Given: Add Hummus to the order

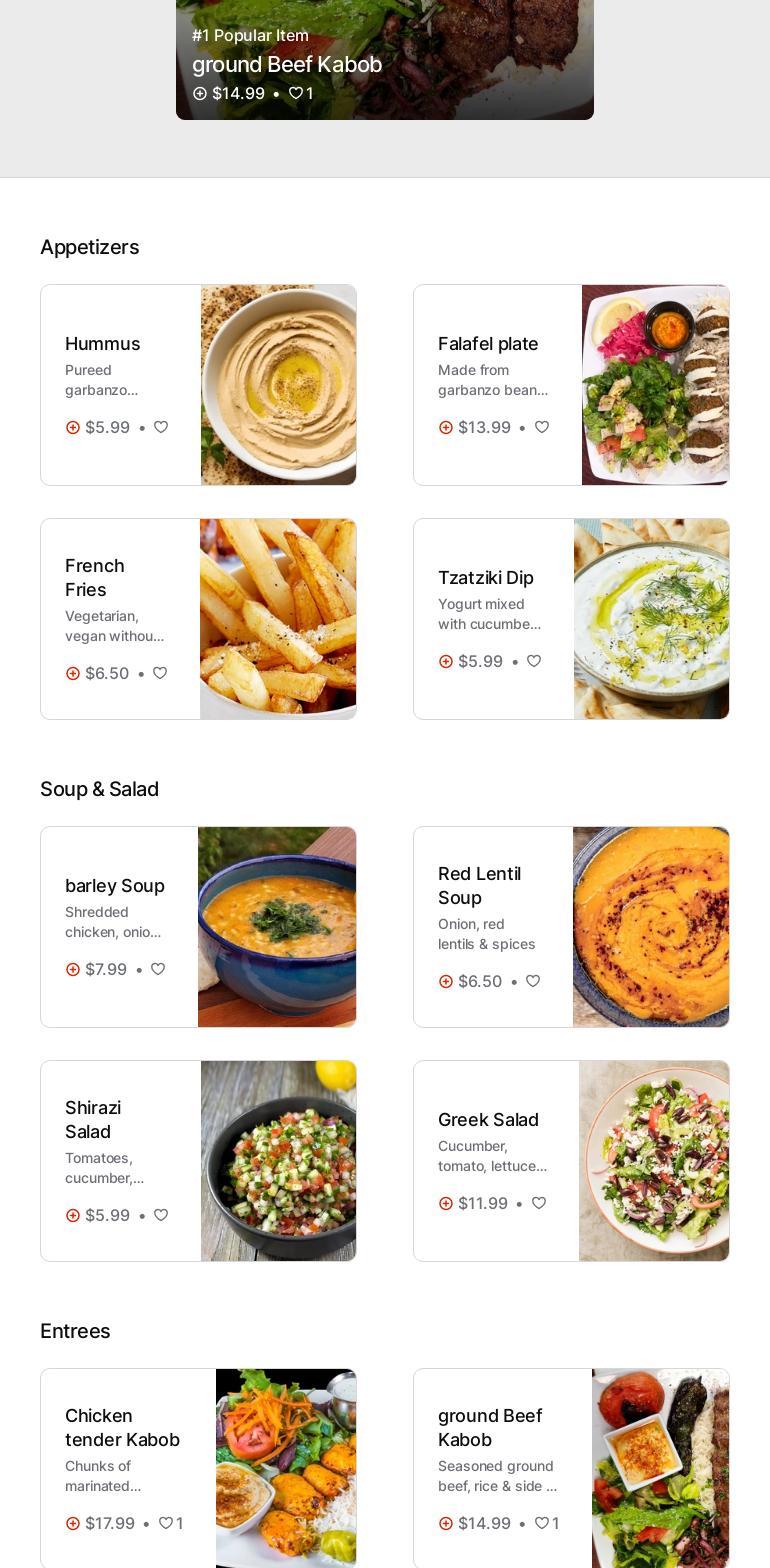Looking at the screenshot, I should pyautogui.click(x=73, y=428).
